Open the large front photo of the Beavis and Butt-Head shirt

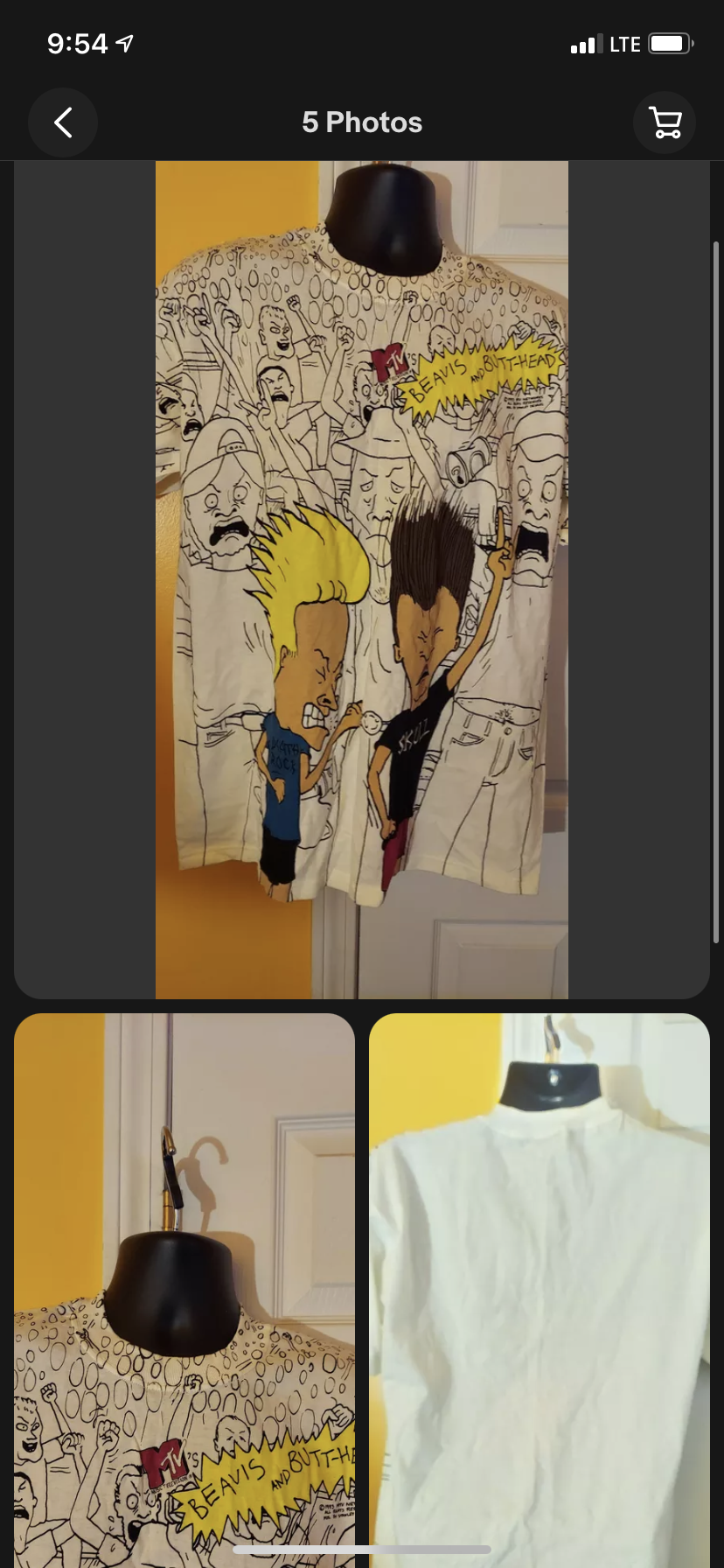click(362, 579)
